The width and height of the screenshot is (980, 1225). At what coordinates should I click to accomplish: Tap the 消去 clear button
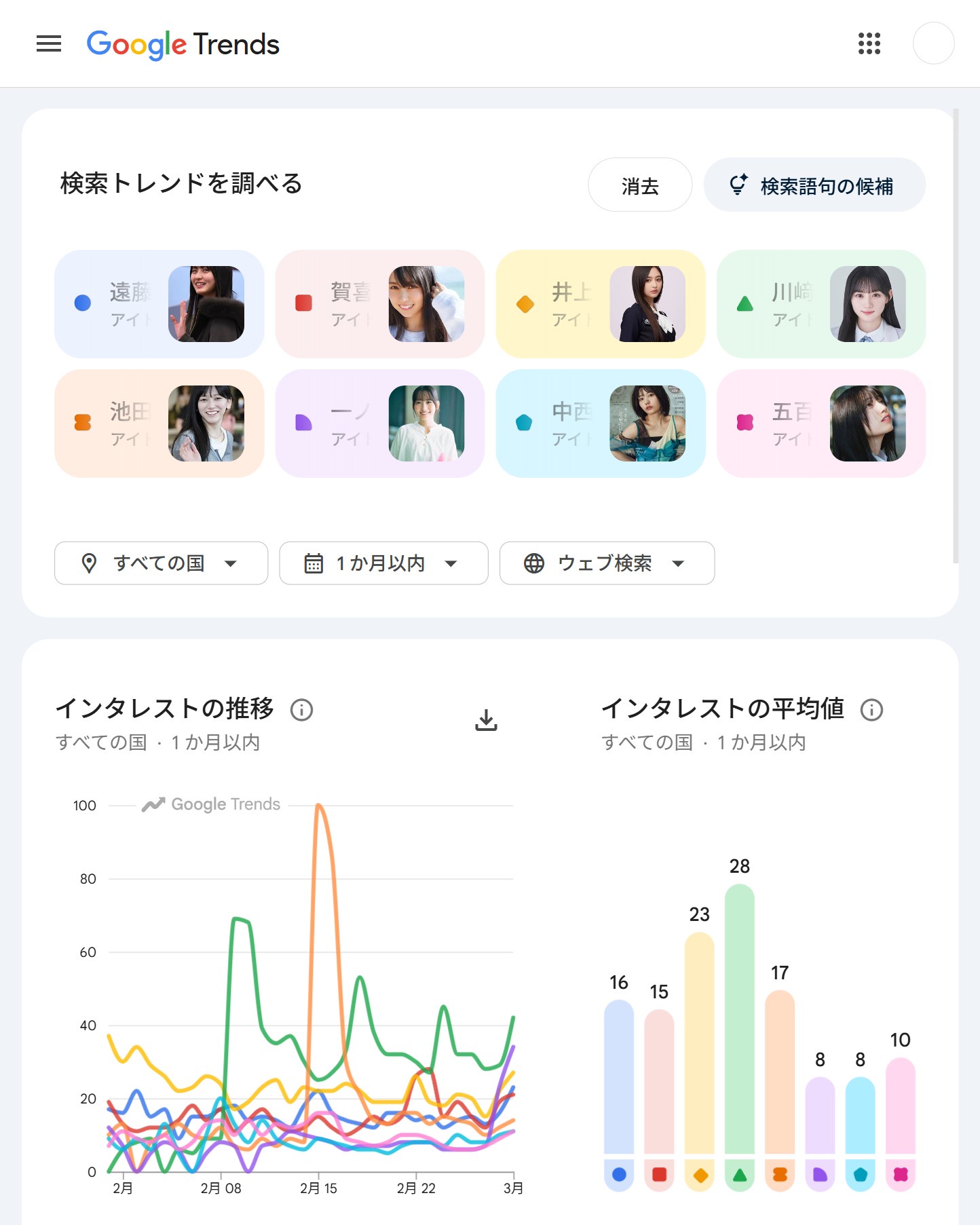pos(639,185)
